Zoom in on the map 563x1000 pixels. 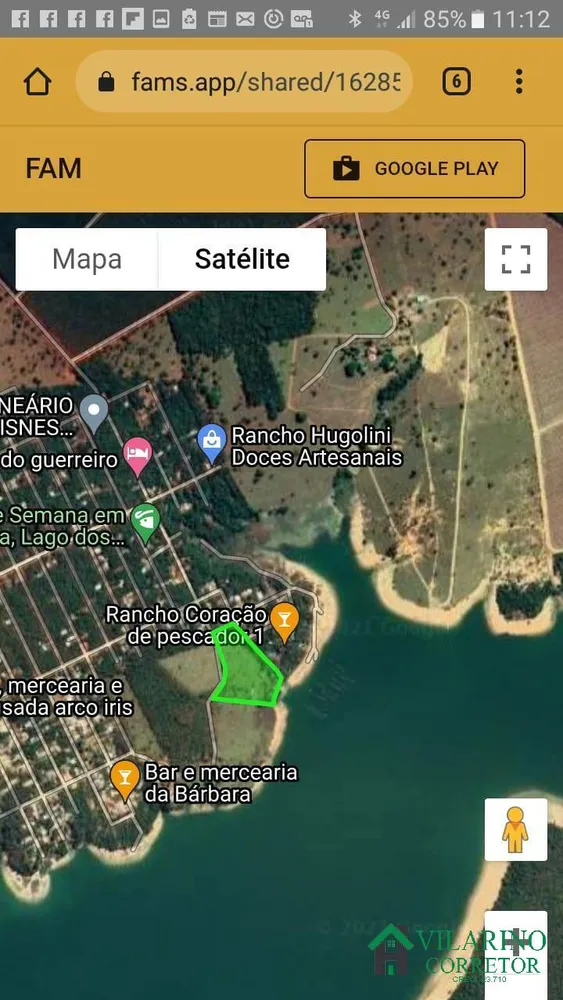click(x=516, y=941)
